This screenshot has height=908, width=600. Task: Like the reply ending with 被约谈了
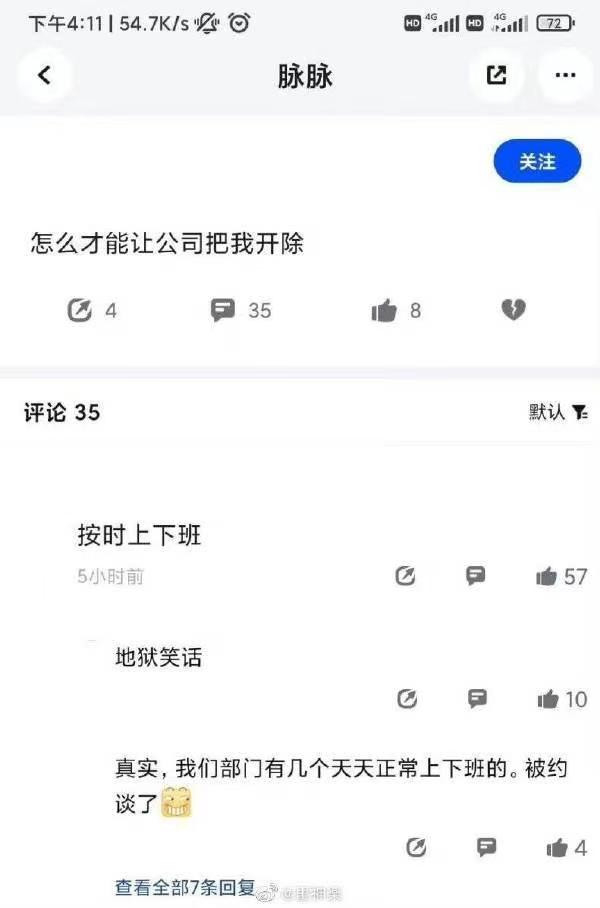click(x=557, y=848)
